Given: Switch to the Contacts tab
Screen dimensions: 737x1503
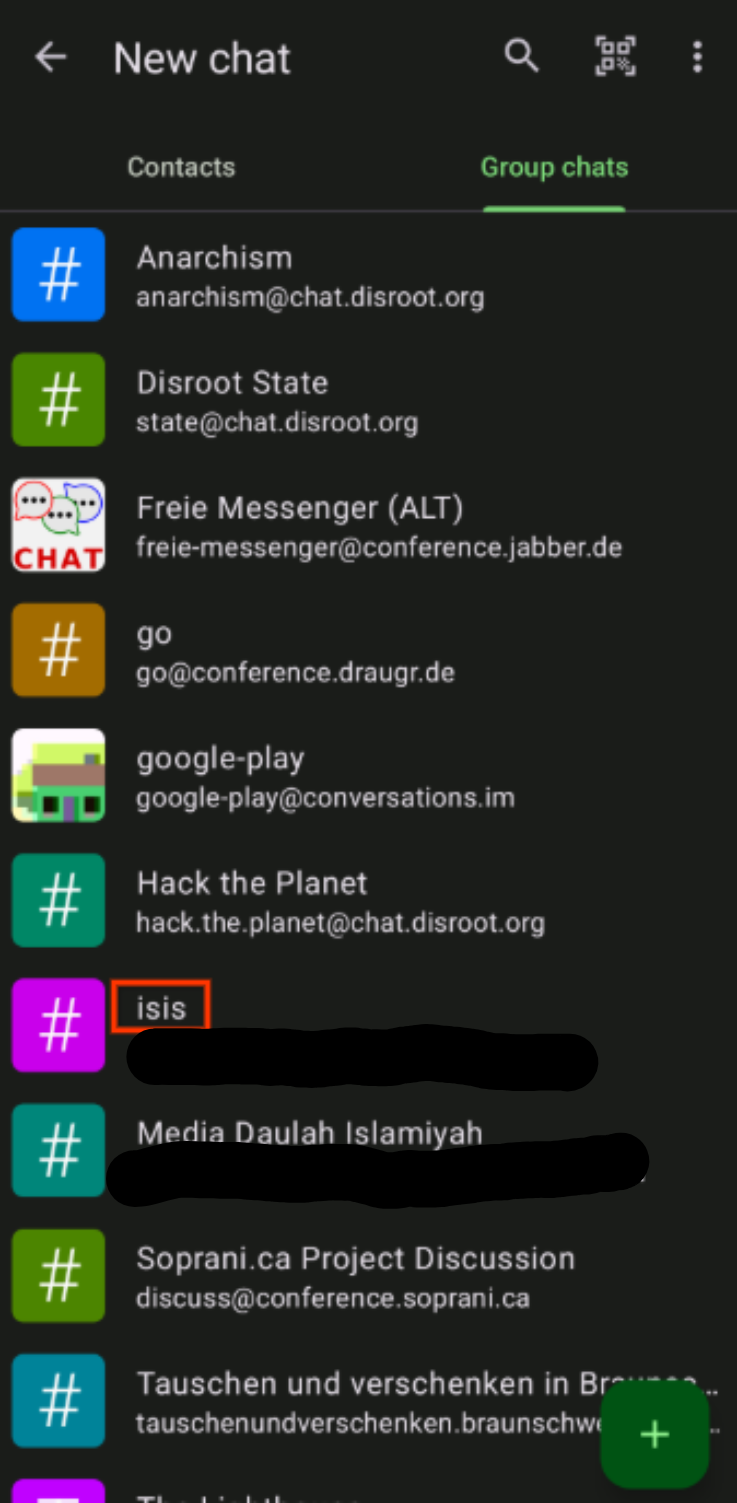Looking at the screenshot, I should click(181, 167).
